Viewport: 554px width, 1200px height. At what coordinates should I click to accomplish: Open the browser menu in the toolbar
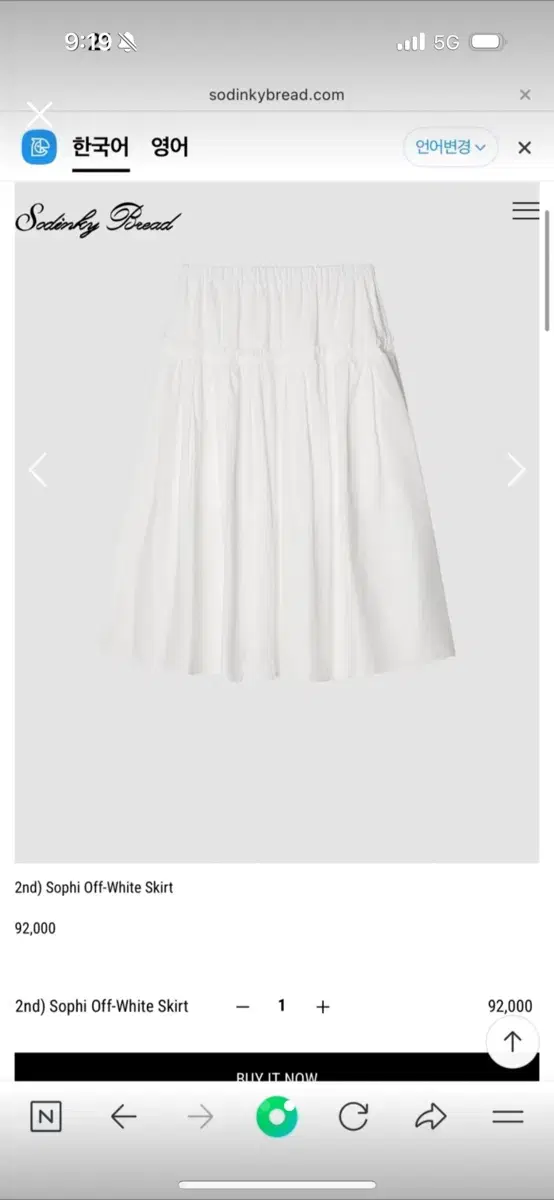pos(508,1117)
